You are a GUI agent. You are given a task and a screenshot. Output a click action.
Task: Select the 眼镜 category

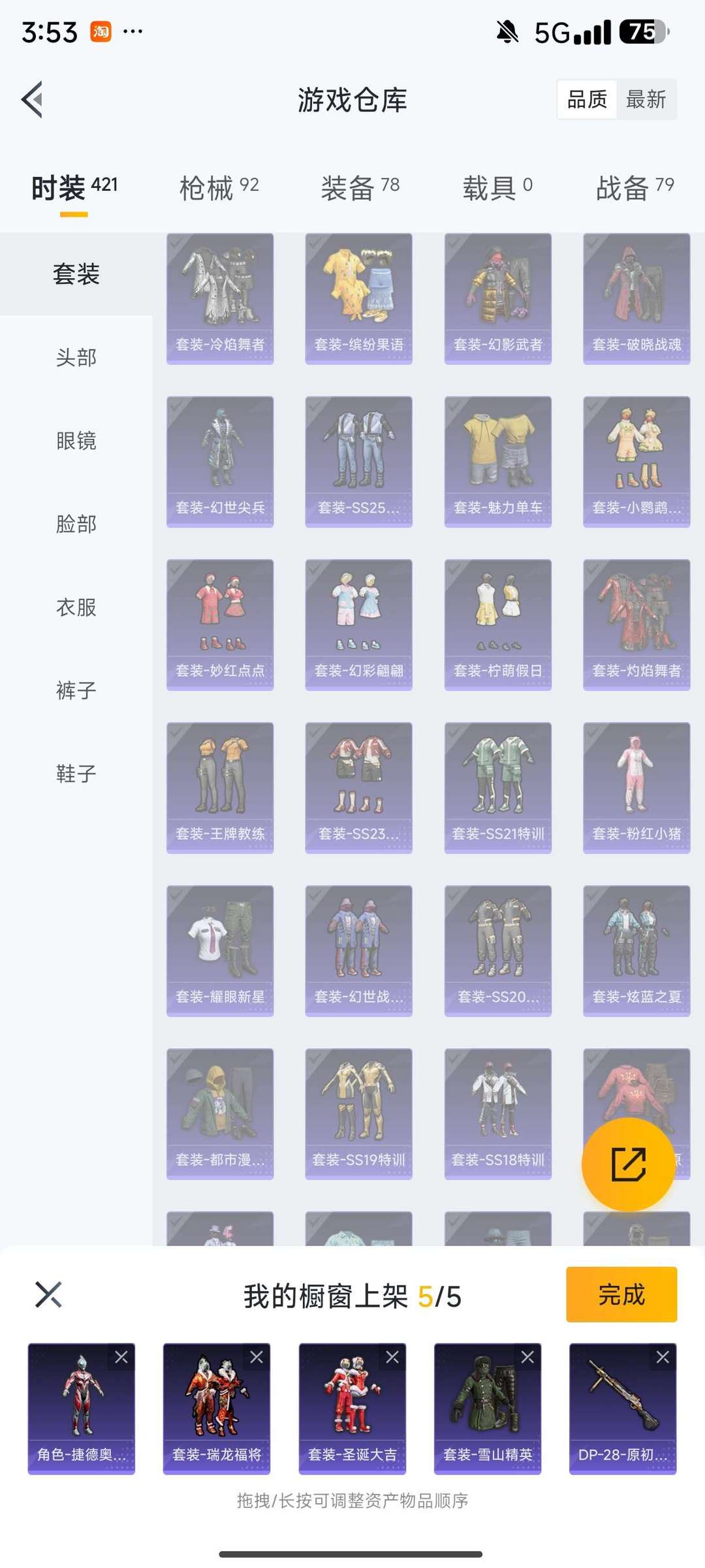pyautogui.click(x=76, y=441)
